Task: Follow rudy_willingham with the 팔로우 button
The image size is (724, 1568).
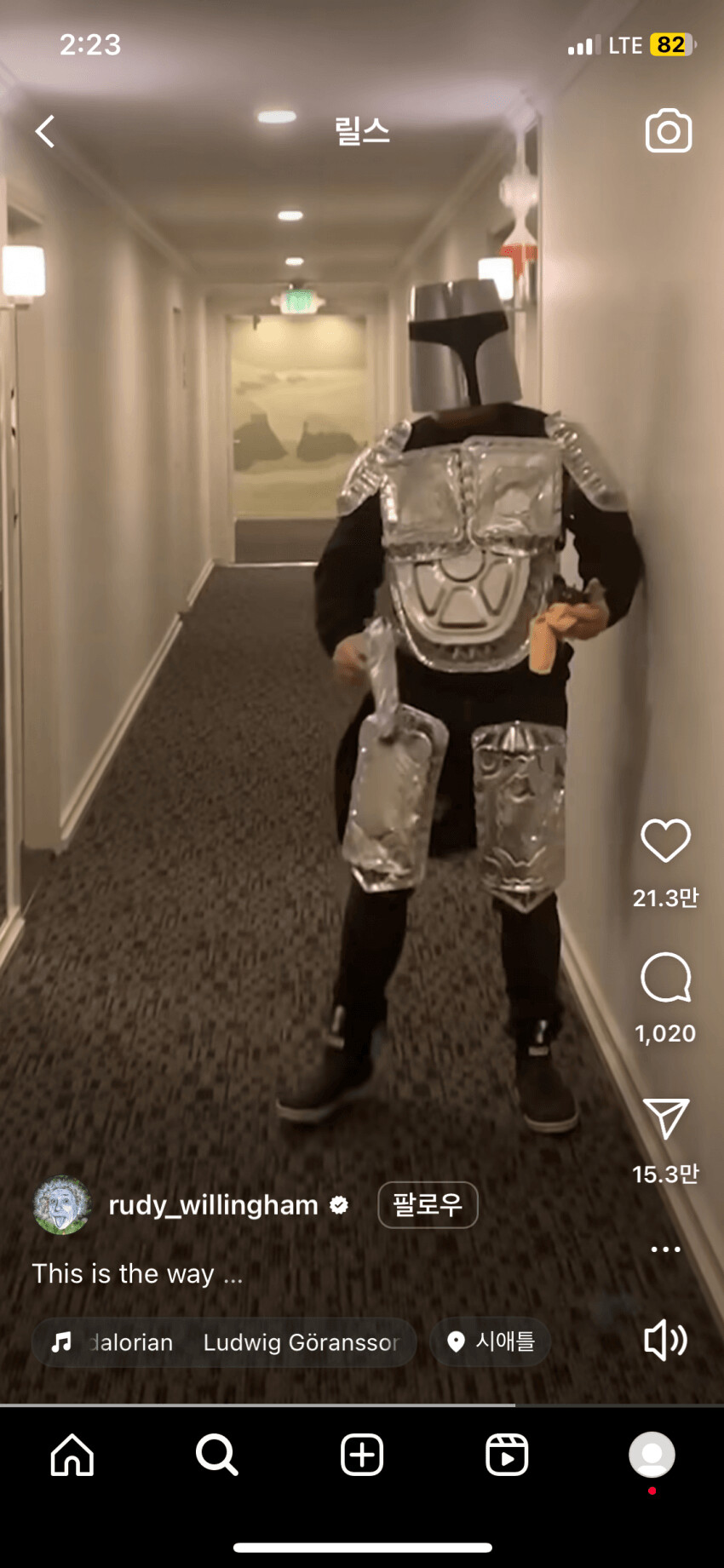Action: point(428,1205)
